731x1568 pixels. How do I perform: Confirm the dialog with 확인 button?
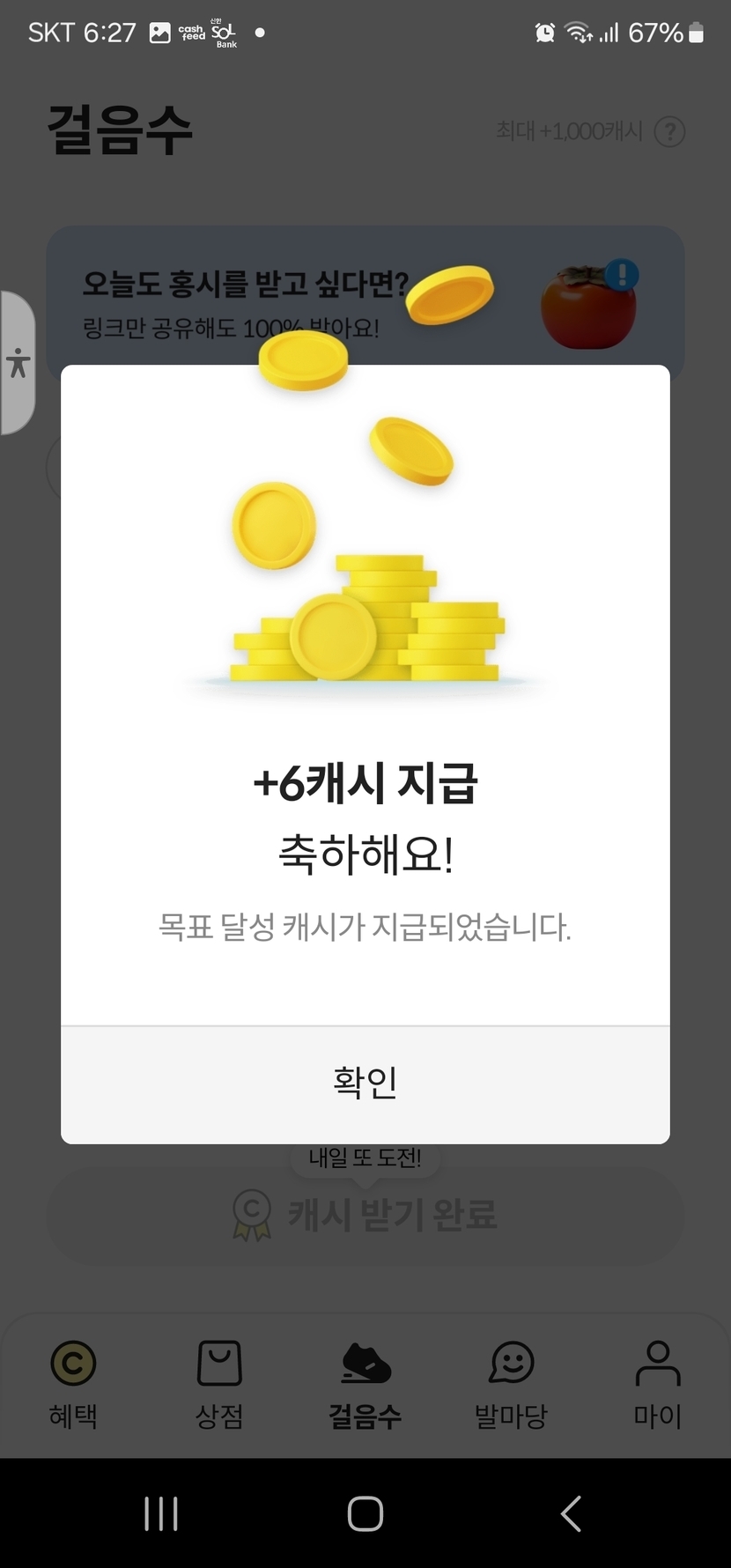pos(365,1084)
